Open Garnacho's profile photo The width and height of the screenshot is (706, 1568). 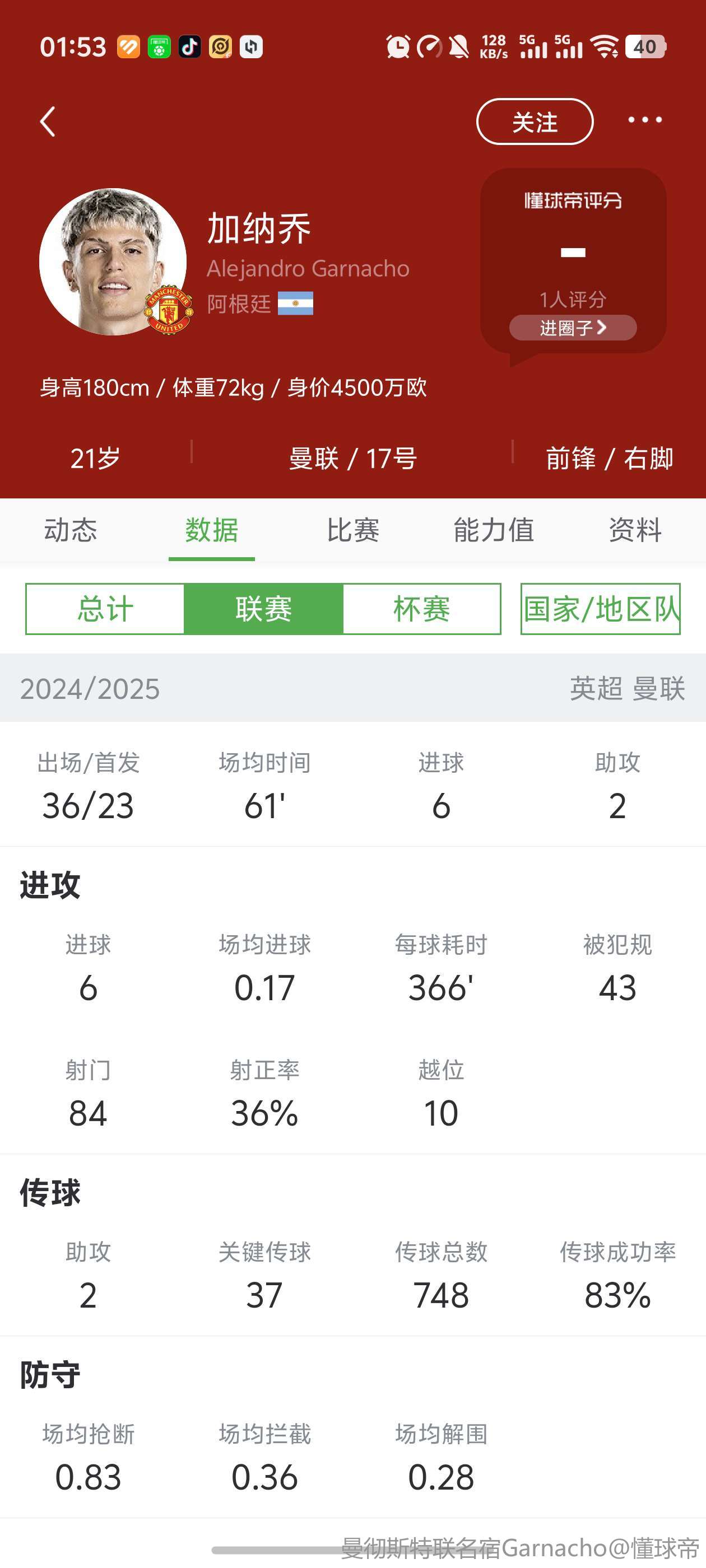(113, 262)
